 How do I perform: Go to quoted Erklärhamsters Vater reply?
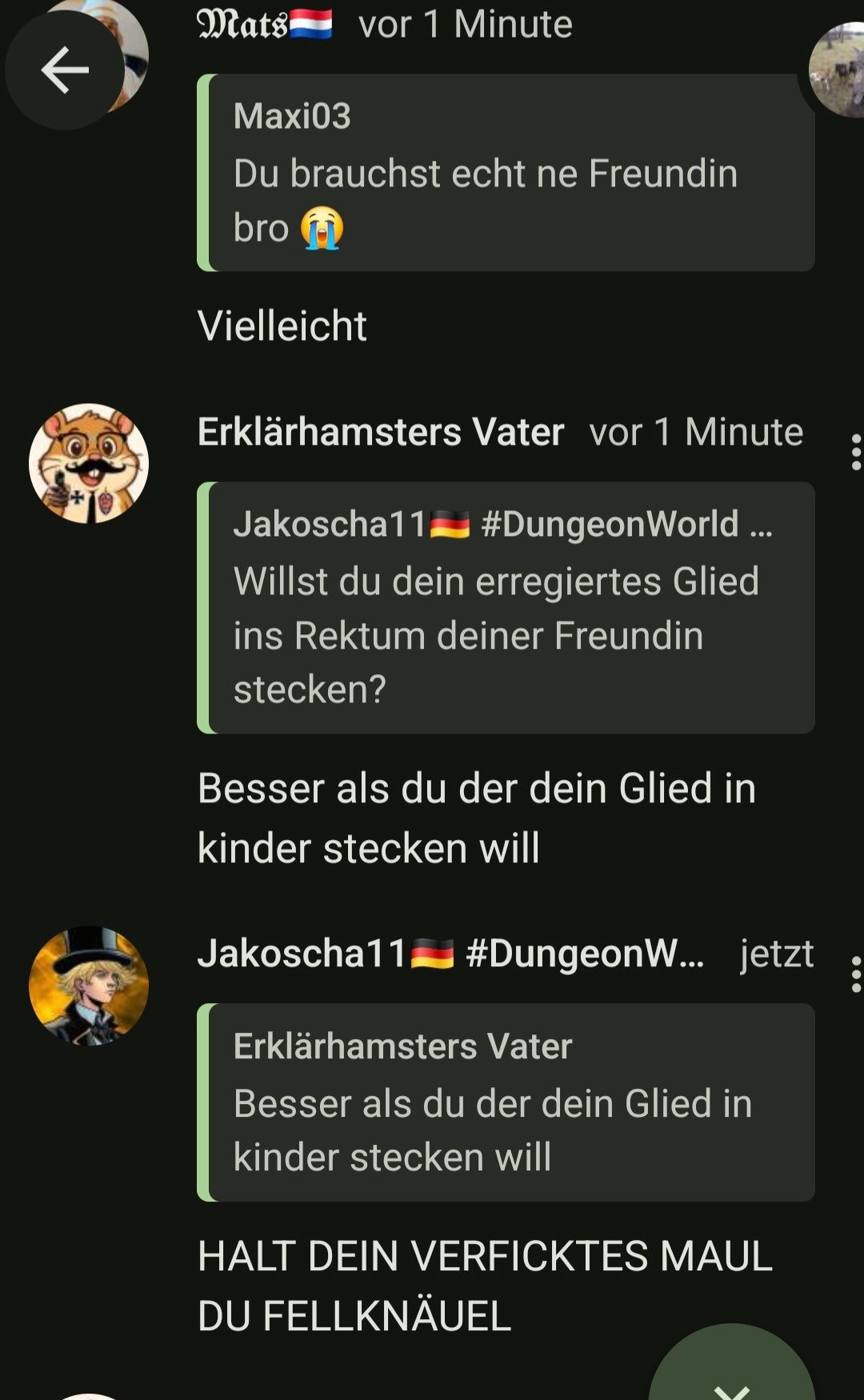[506, 1102]
